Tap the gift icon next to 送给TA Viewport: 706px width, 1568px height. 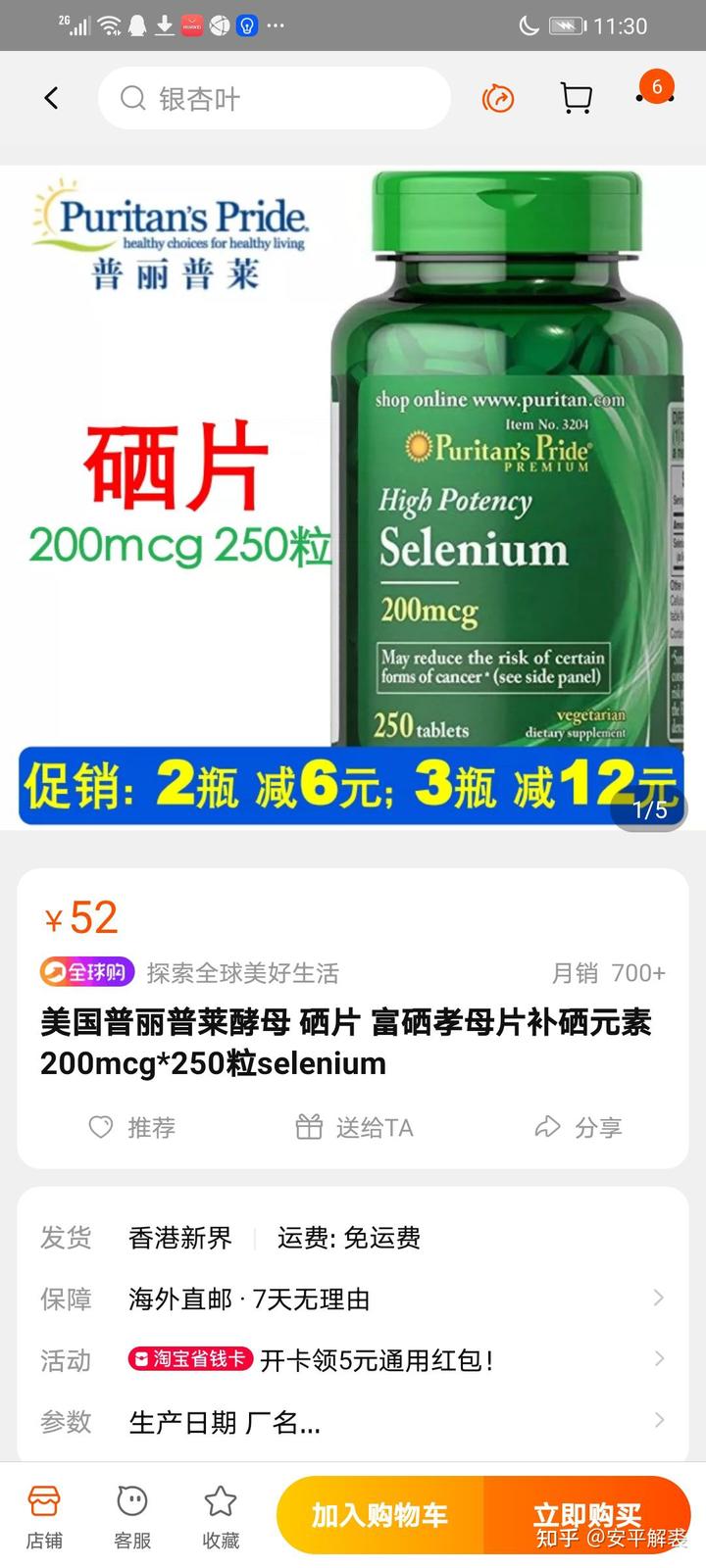309,1127
